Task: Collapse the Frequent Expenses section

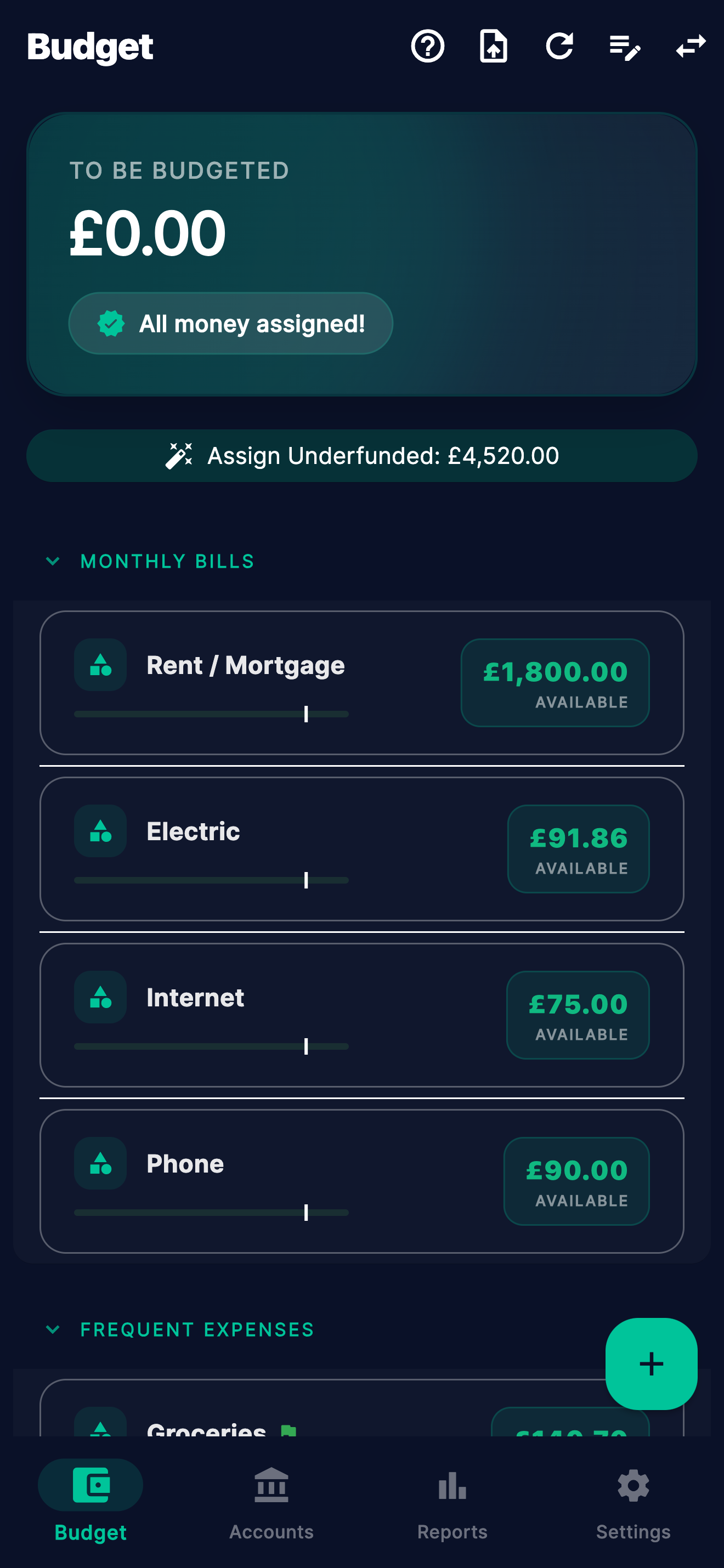Action: 53,1329
